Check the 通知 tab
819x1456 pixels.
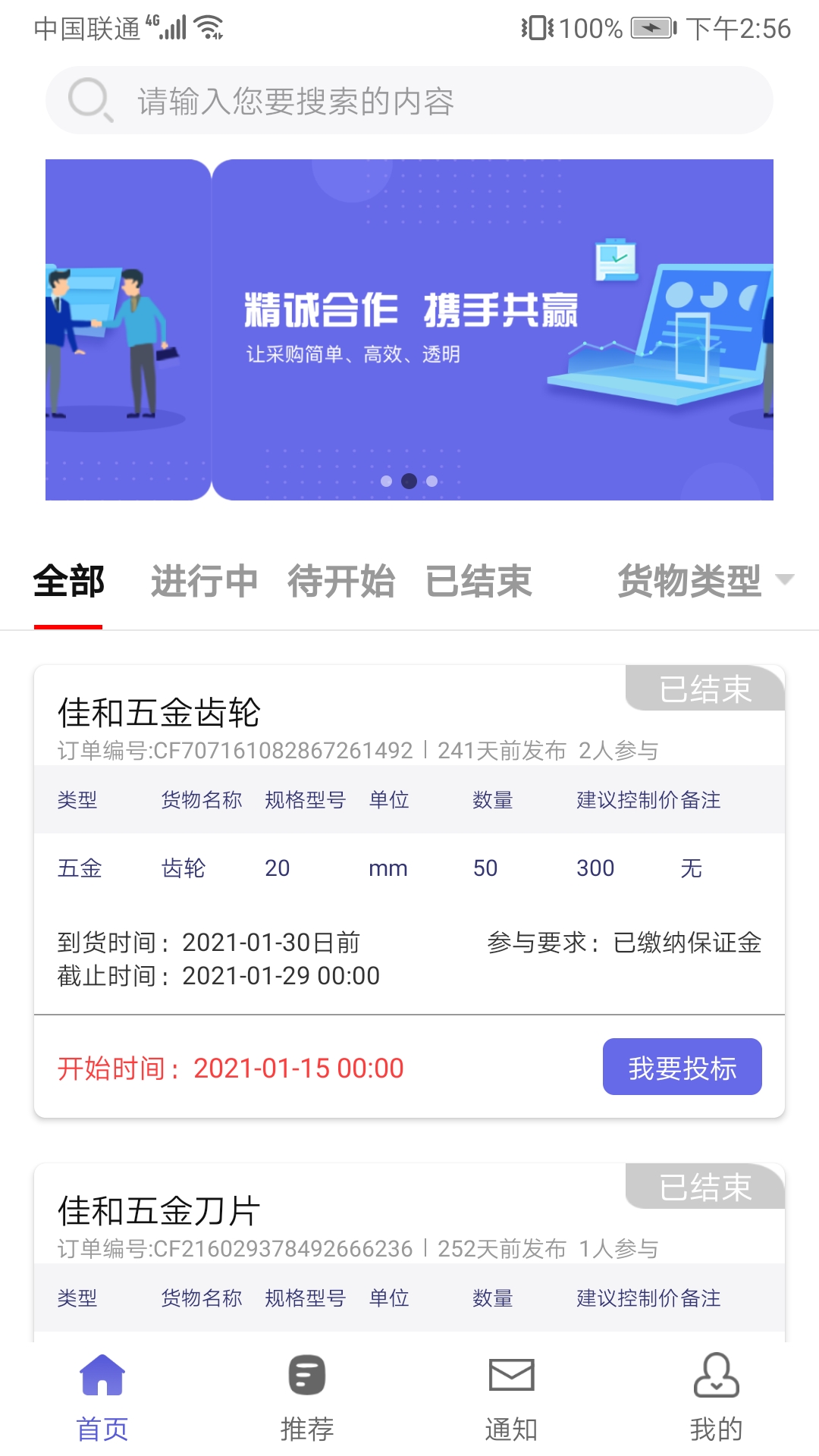tap(512, 1397)
